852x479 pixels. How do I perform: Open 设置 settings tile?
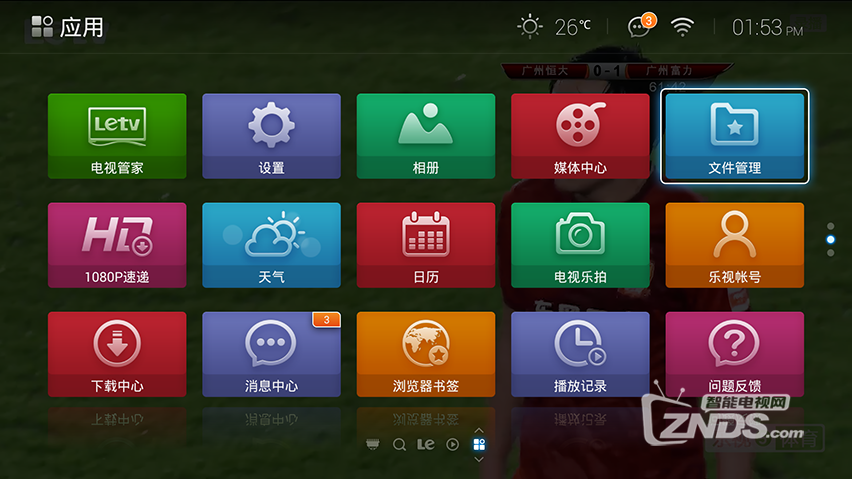click(271, 136)
